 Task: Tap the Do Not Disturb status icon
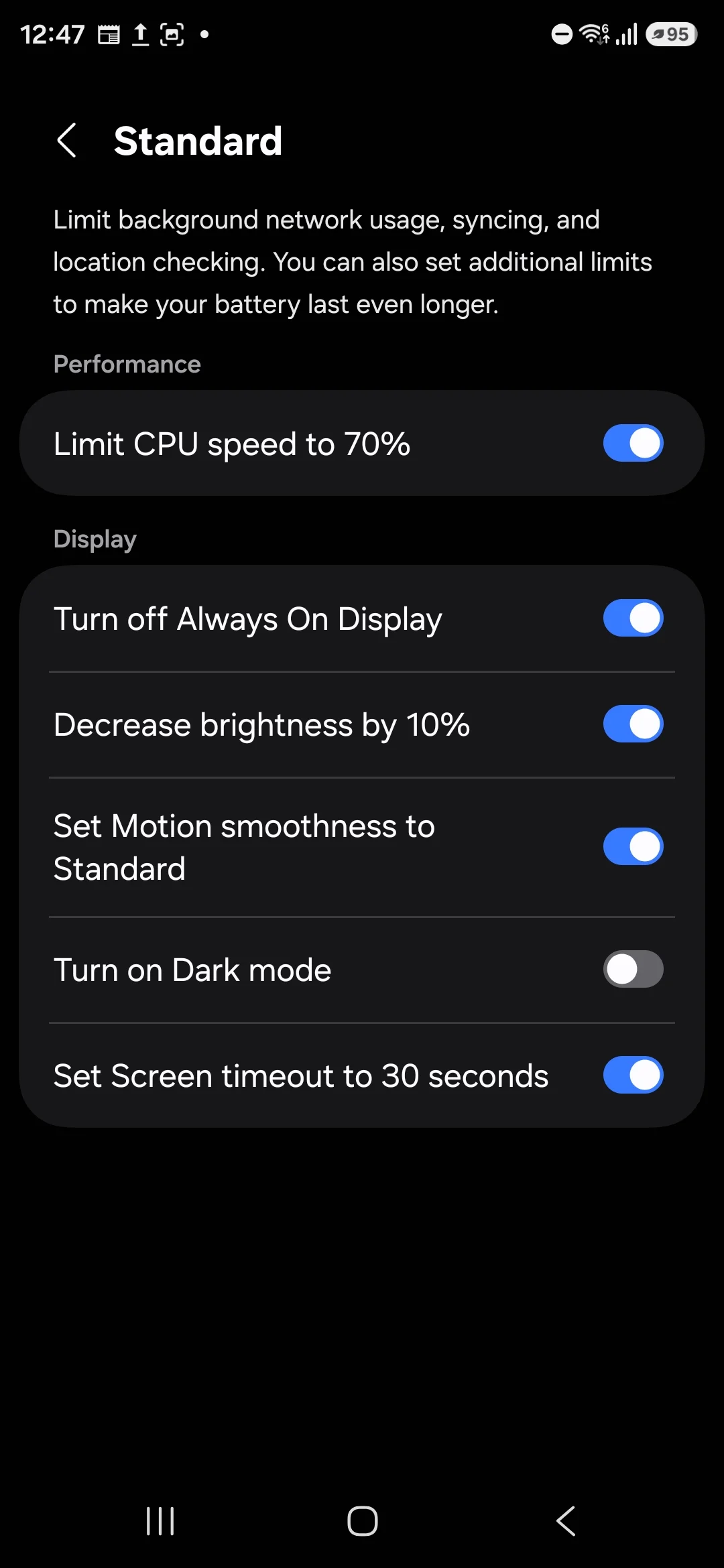(x=562, y=34)
